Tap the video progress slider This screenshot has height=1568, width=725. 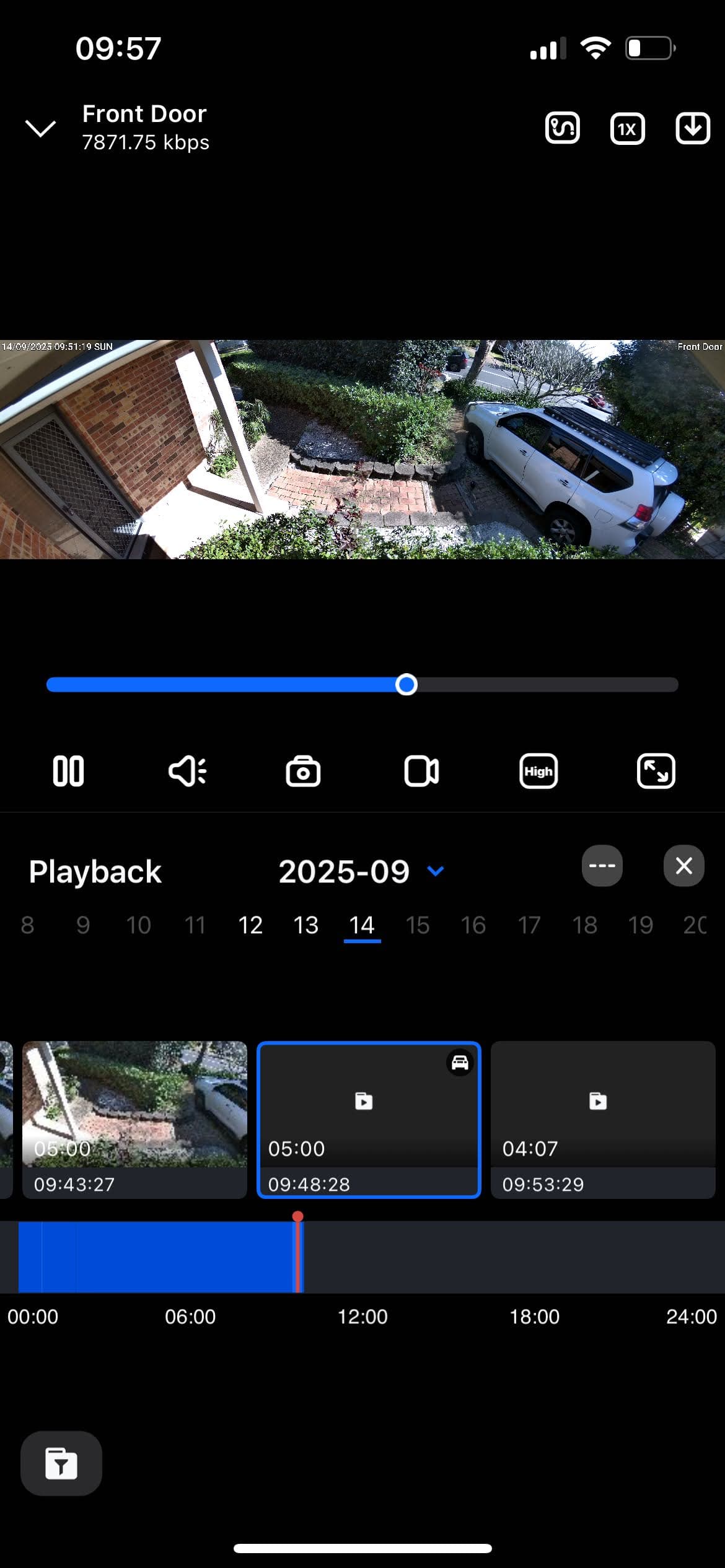[362, 684]
